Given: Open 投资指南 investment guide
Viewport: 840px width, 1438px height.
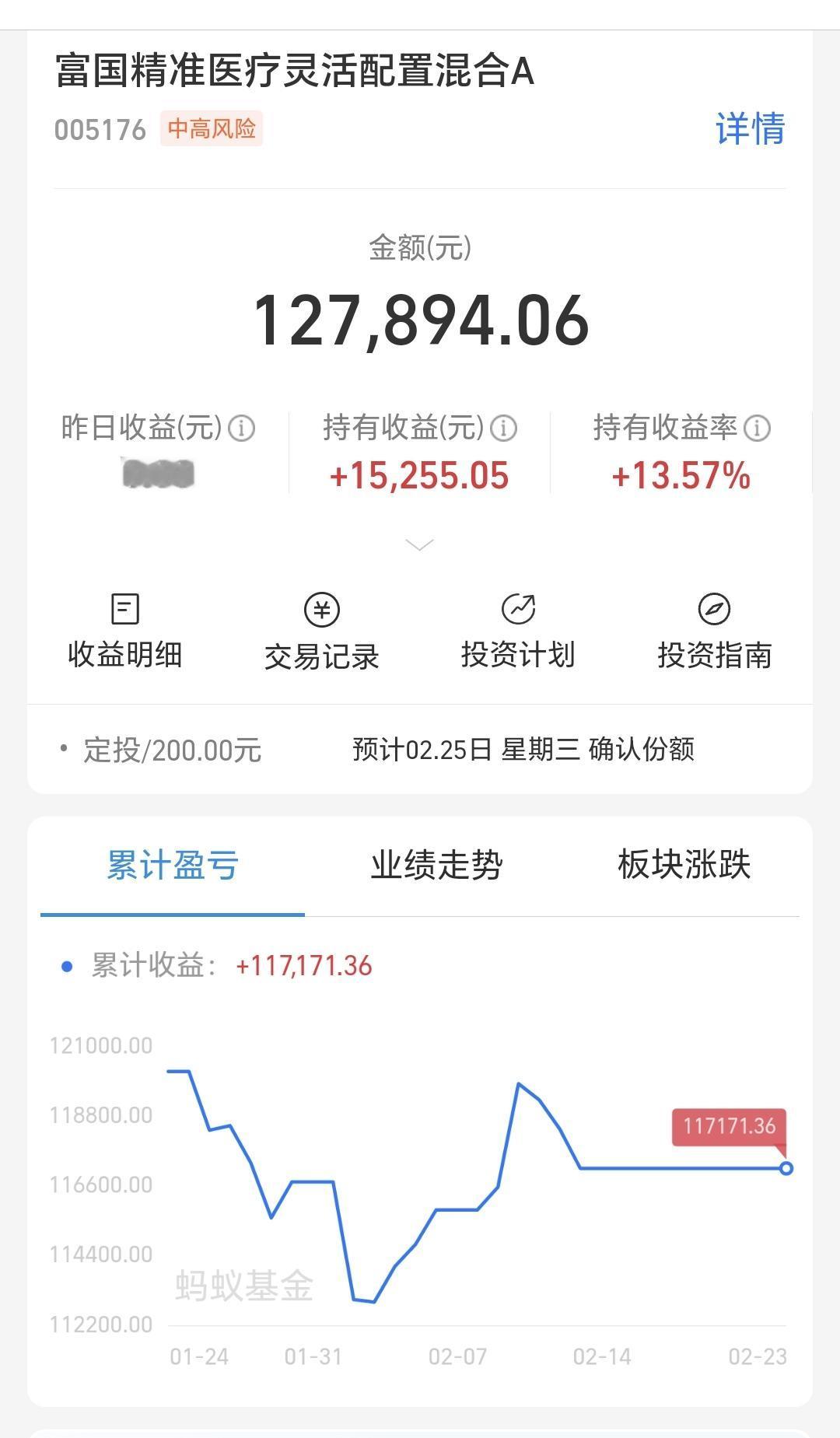Looking at the screenshot, I should click(x=715, y=631).
